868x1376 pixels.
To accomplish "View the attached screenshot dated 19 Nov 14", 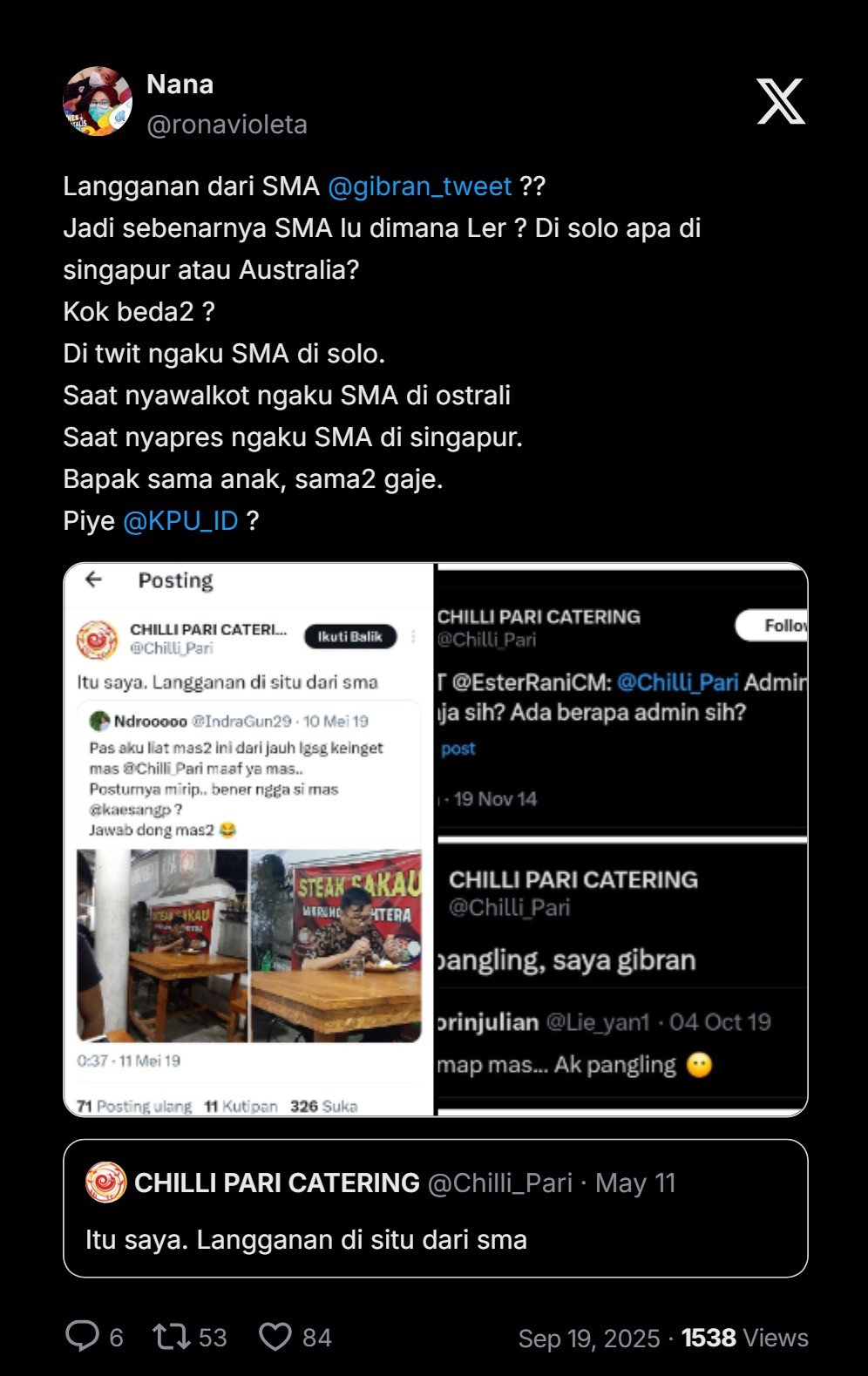I will tap(622, 699).
